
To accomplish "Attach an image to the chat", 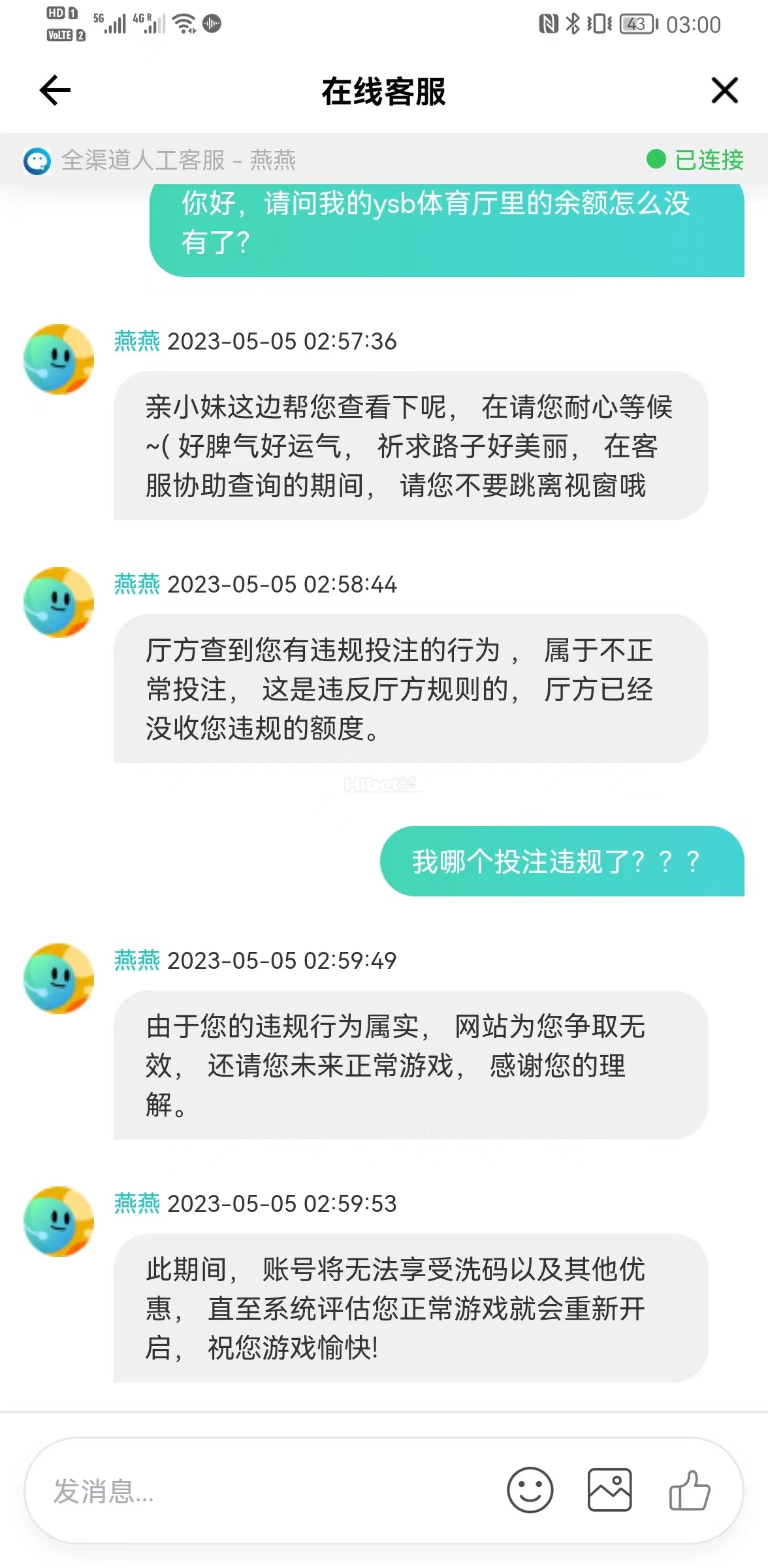I will (x=609, y=1490).
